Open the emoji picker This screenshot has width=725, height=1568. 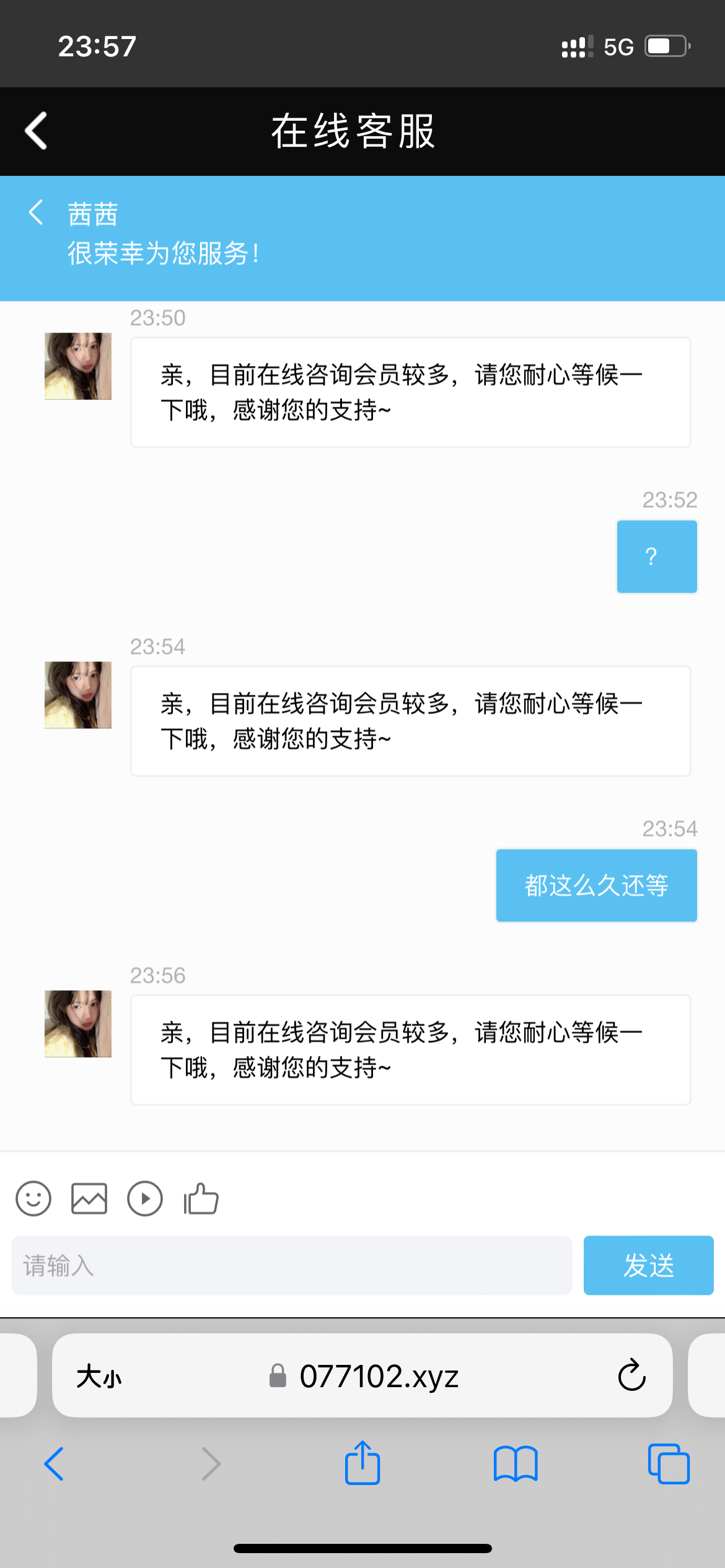pos(33,1198)
